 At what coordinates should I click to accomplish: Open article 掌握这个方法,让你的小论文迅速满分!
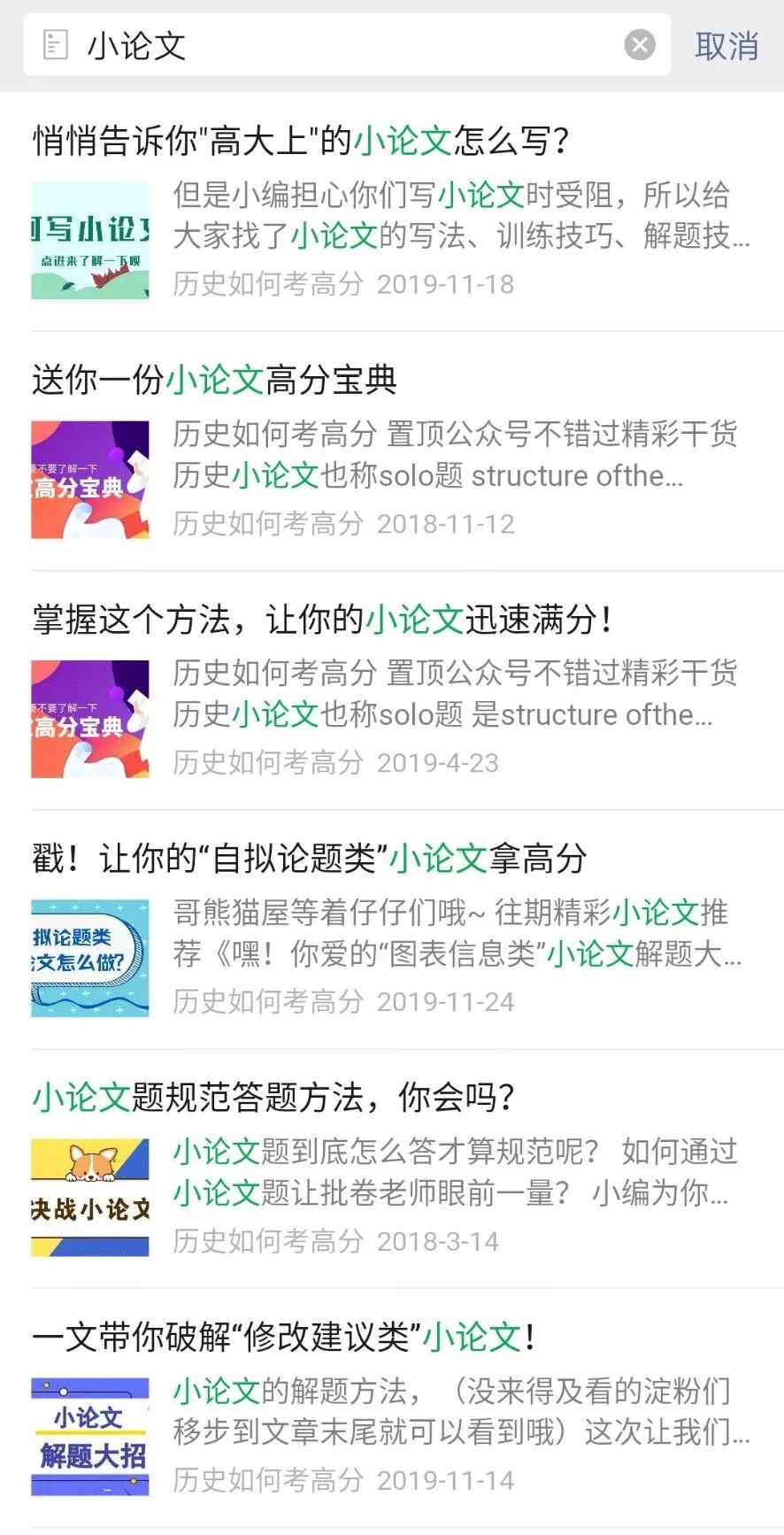322,620
